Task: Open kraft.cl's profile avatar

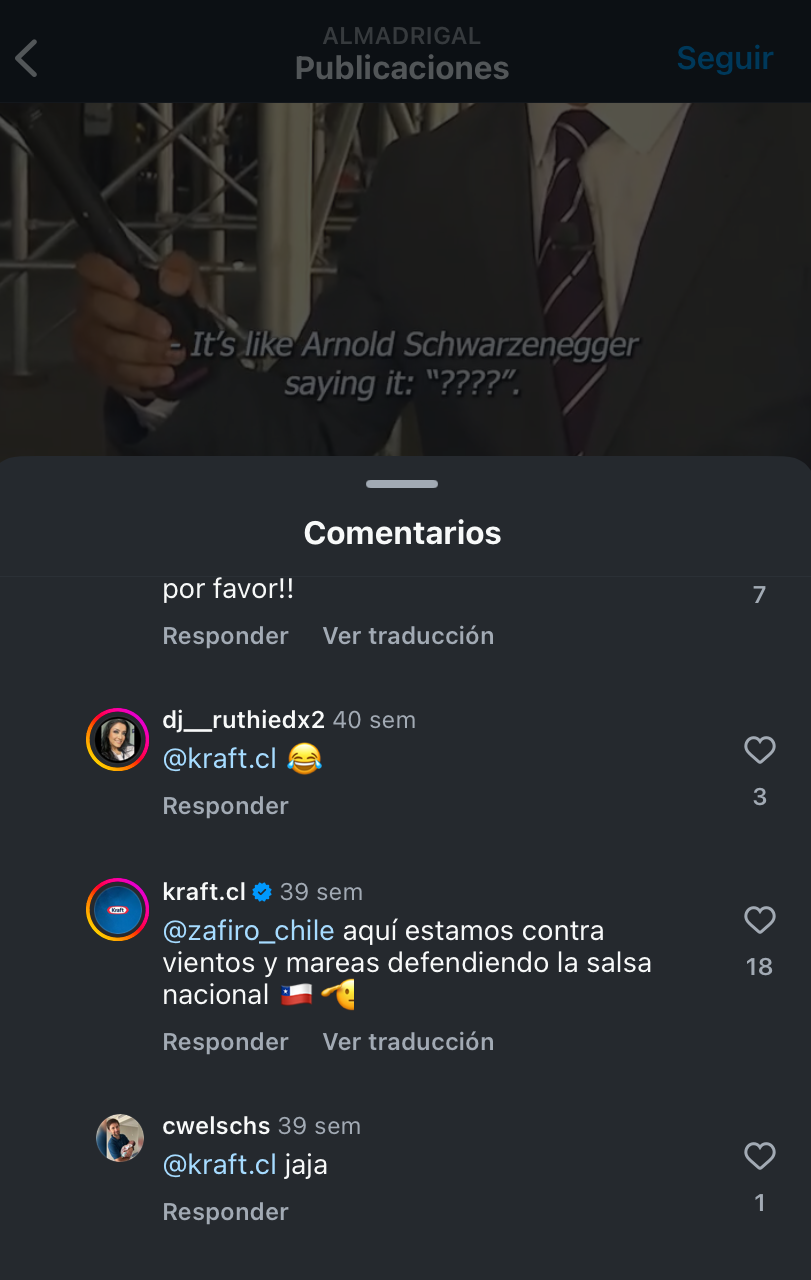Action: 118,910
